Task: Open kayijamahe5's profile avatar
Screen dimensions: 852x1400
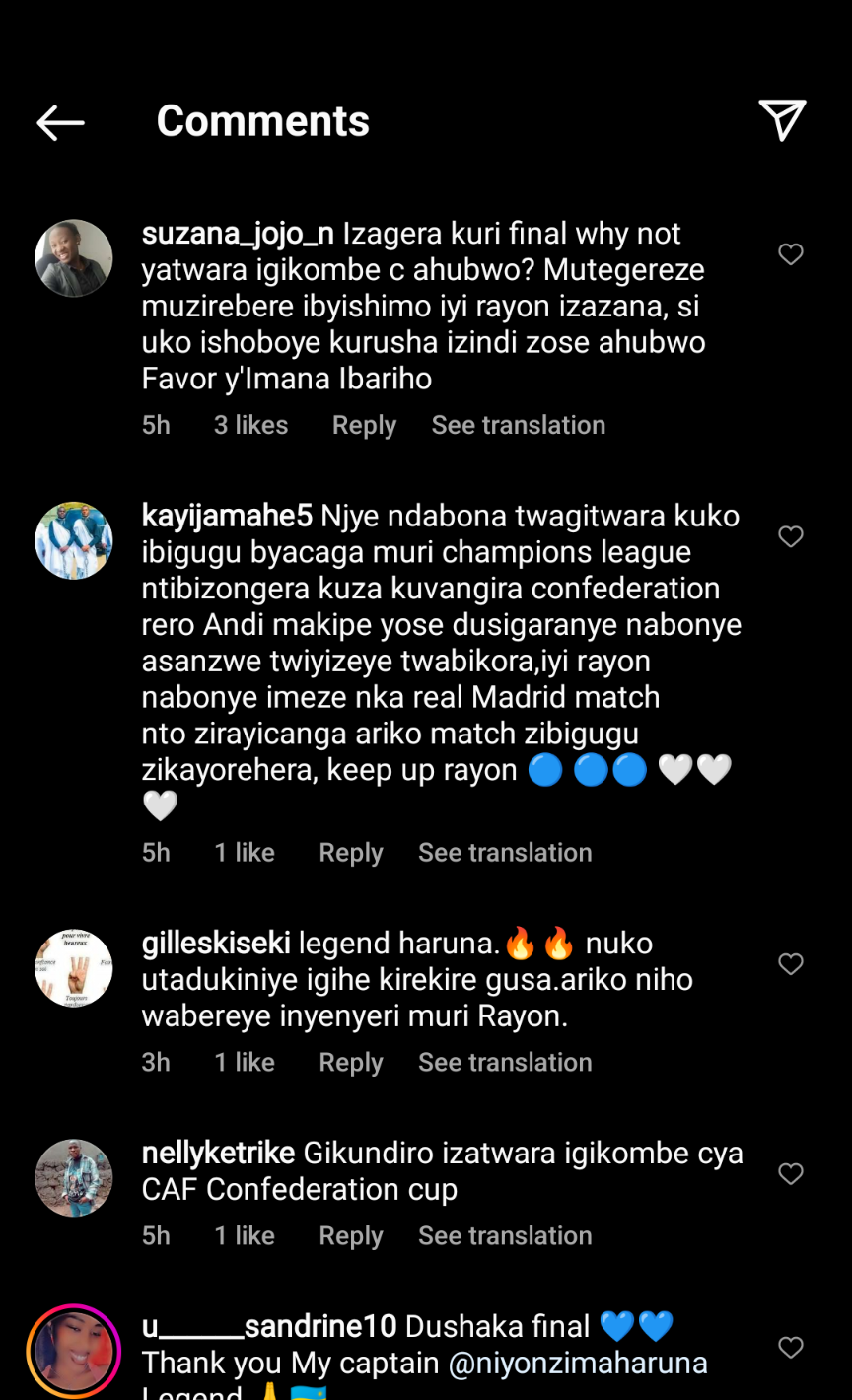Action: coord(74,540)
